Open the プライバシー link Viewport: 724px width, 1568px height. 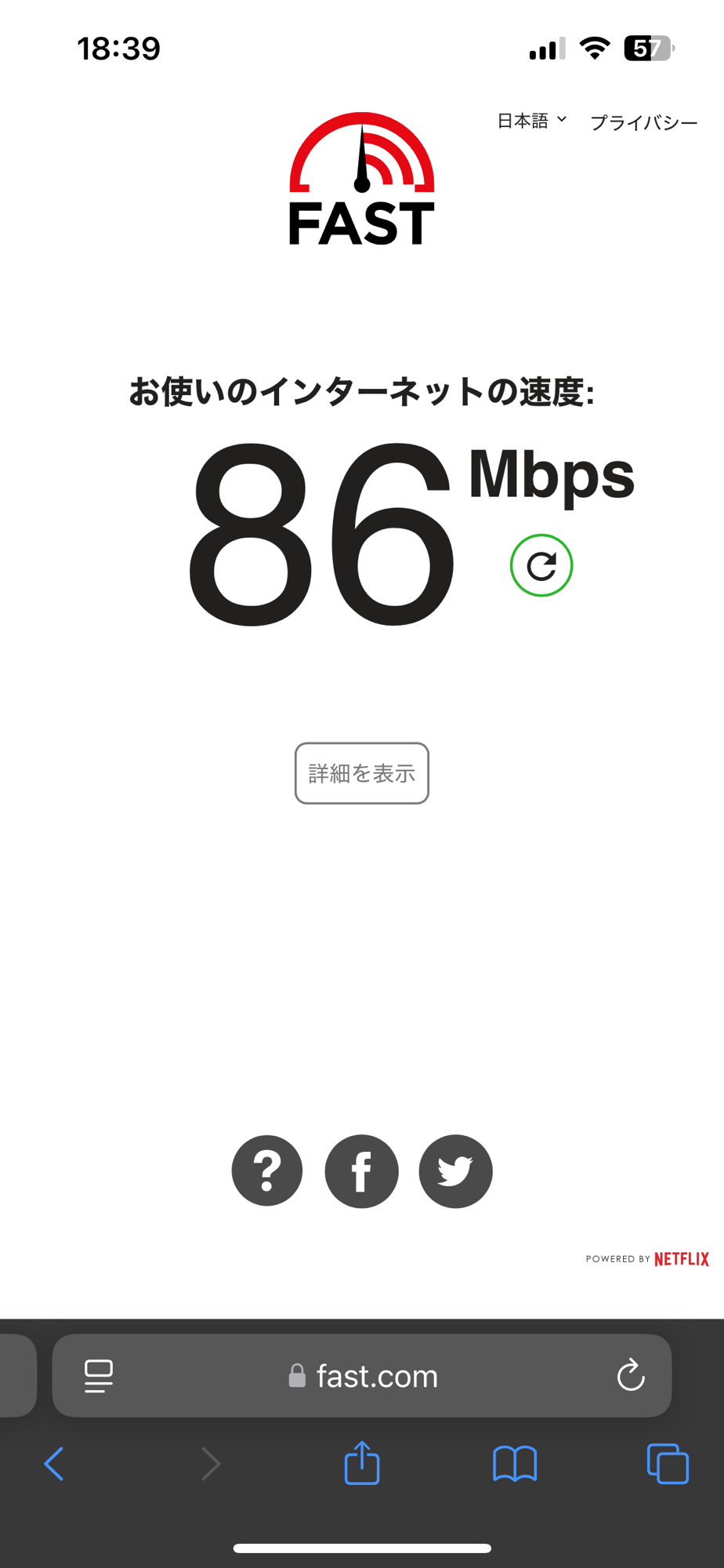coord(643,122)
